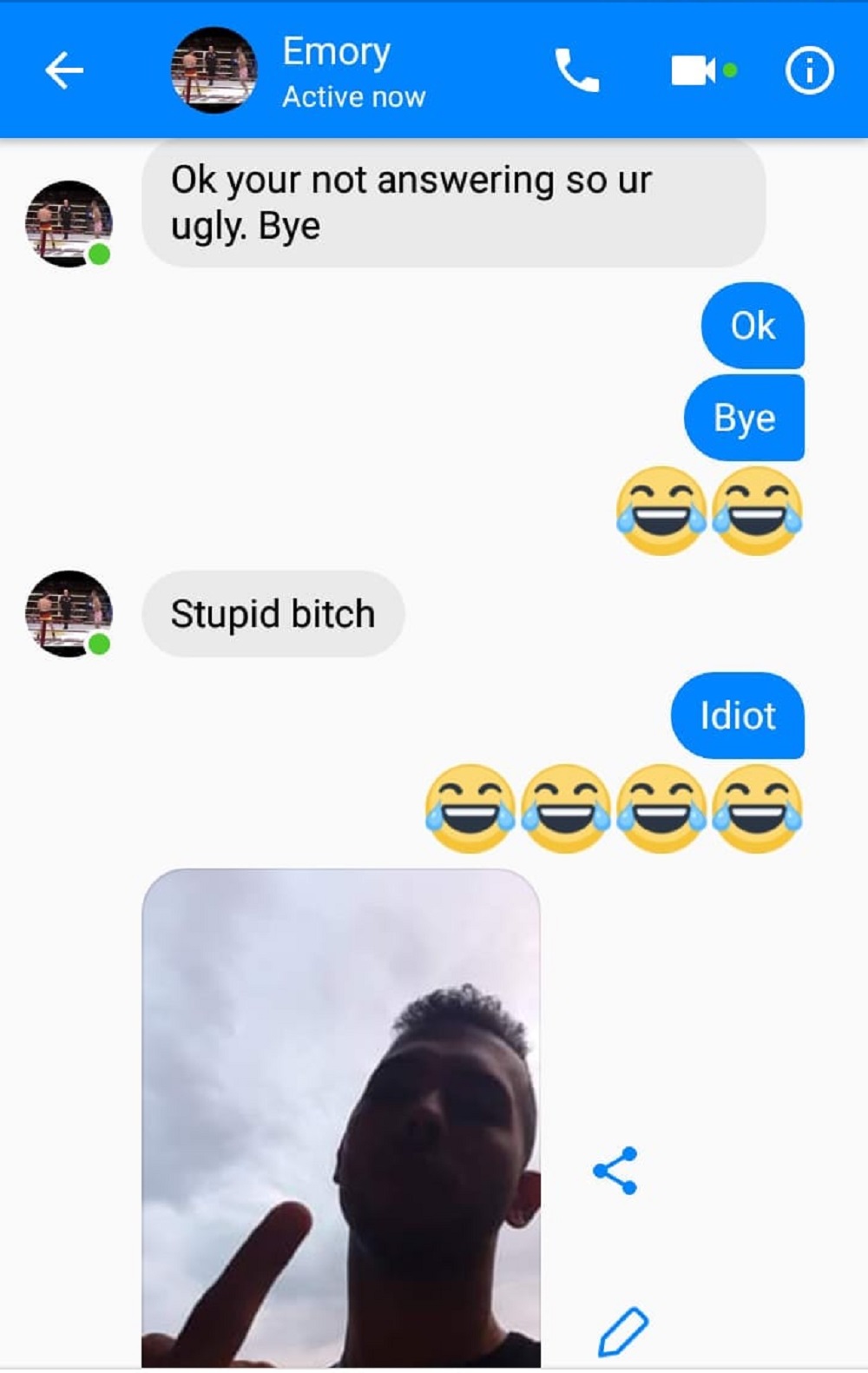
Task: Share the received photo
Action: point(615,1170)
